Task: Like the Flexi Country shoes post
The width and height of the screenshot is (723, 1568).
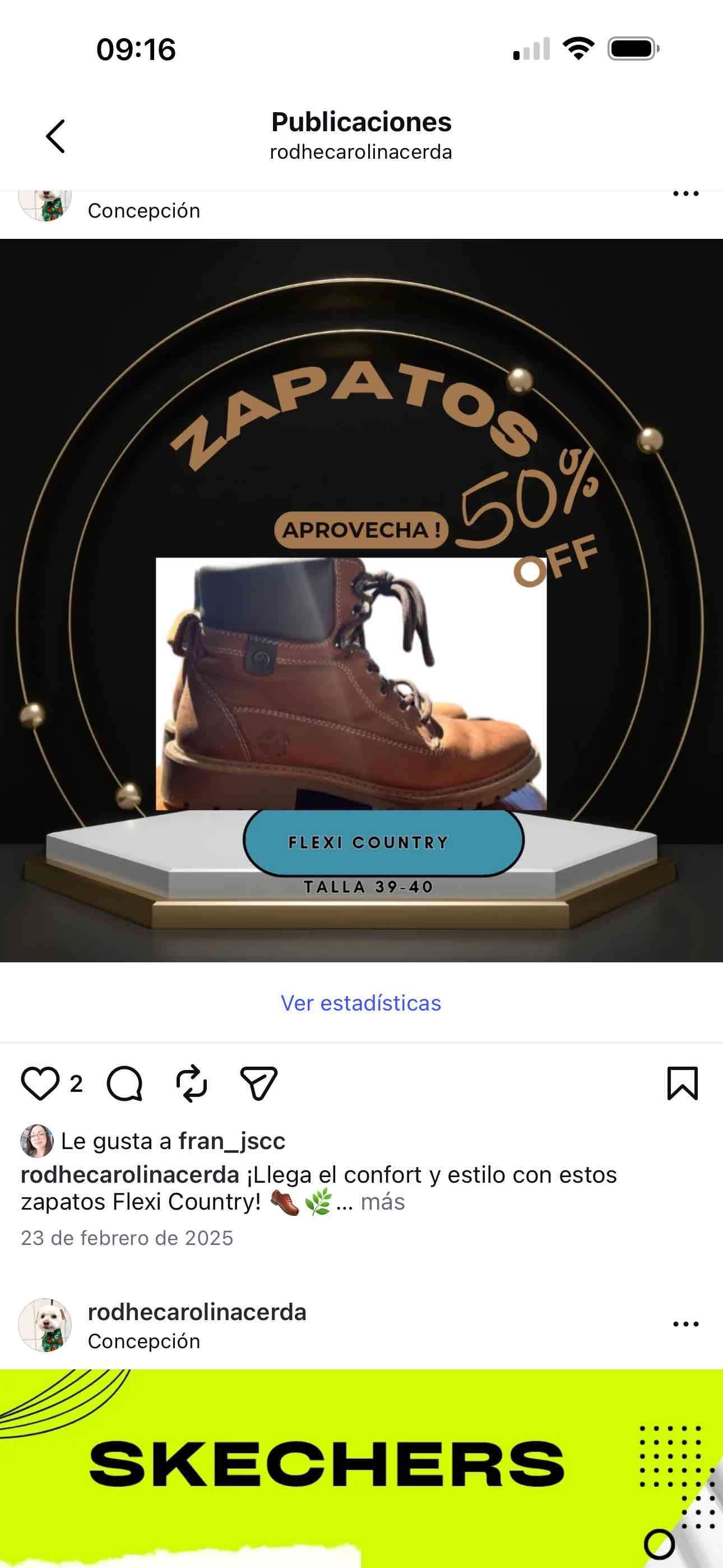Action: (x=40, y=1084)
